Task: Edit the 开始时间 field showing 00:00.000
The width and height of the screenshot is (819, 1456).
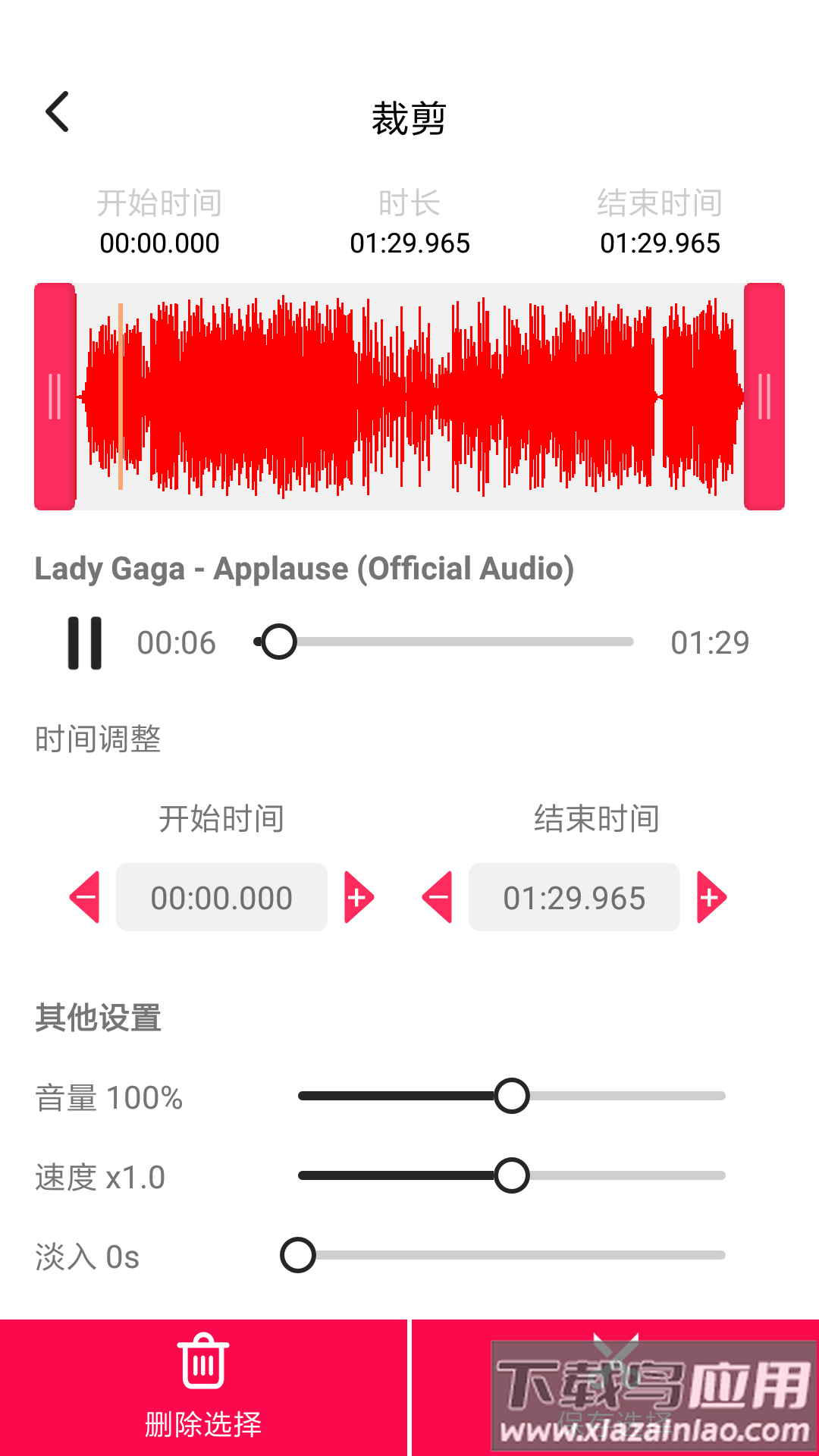Action: [221, 898]
